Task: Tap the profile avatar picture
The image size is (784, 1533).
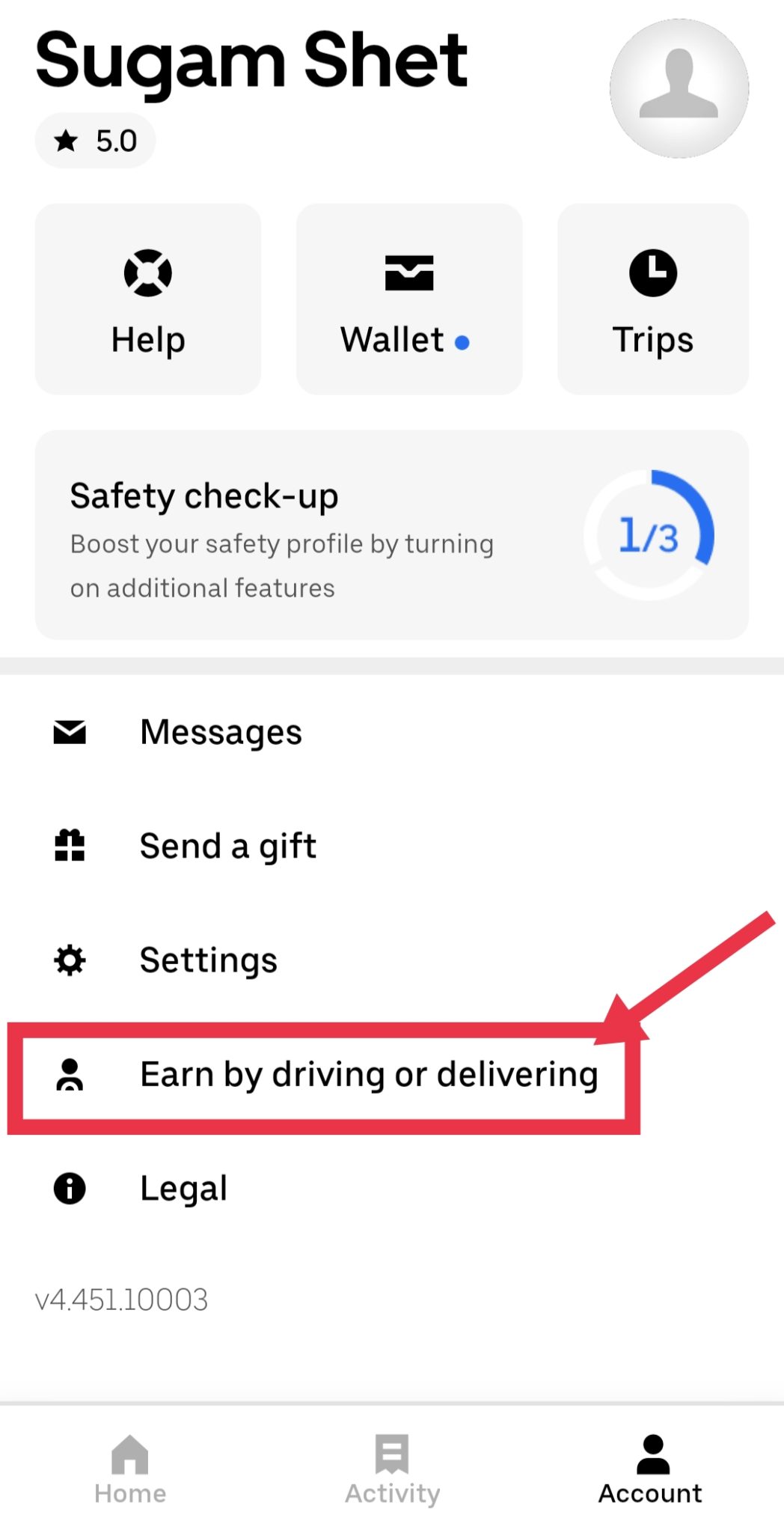Action: pyautogui.click(x=679, y=90)
